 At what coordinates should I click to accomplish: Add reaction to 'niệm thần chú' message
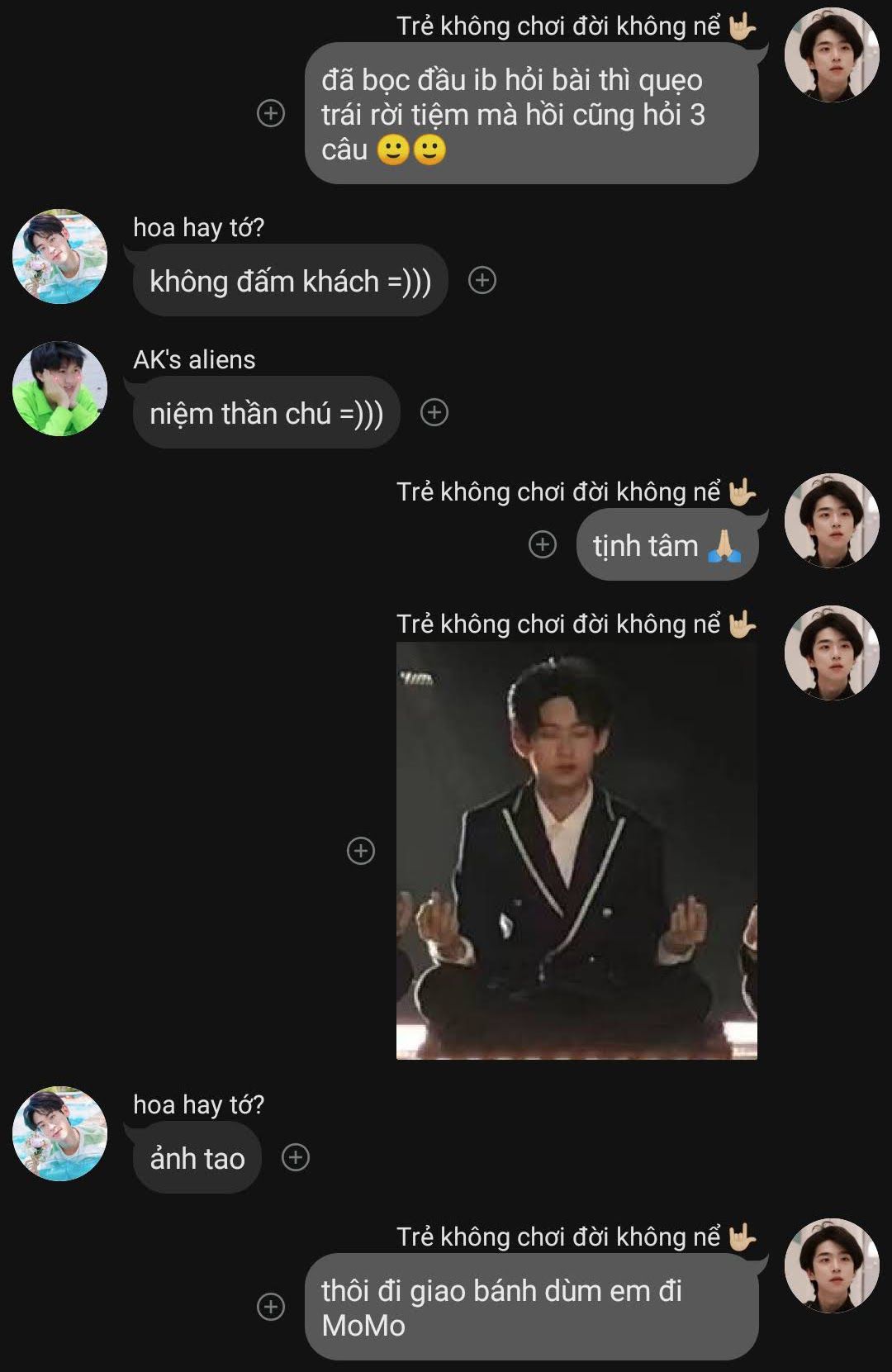click(x=434, y=412)
